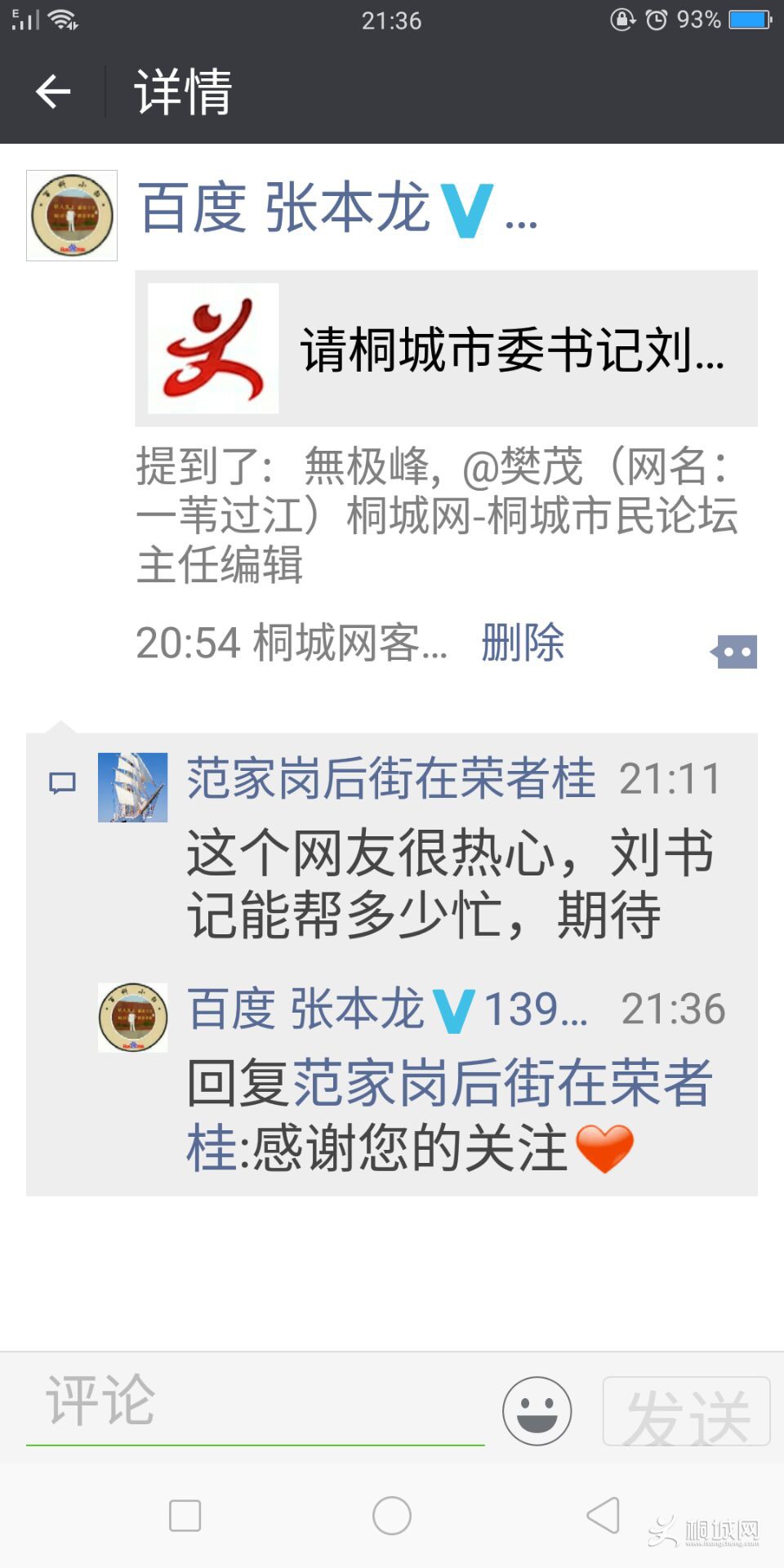784x1568 pixels.
Task: Go back from the 详情 screen
Action: click(54, 91)
